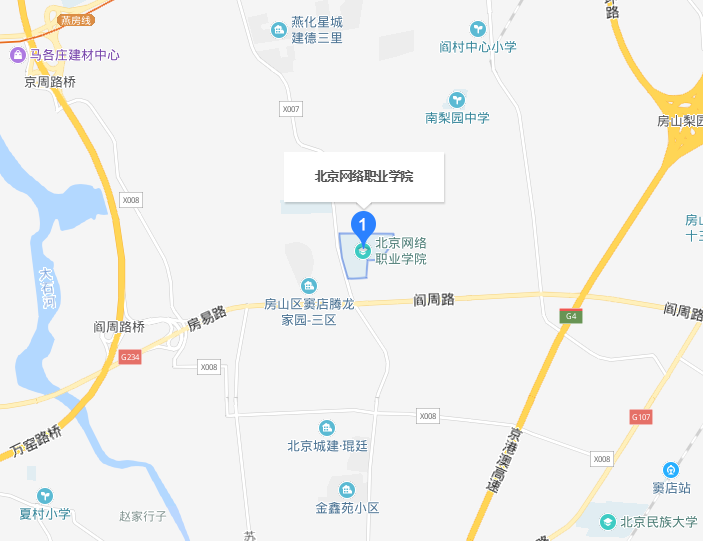703x541 pixels.
Task: Select the 夏村小学 school marker
Action: point(44,496)
